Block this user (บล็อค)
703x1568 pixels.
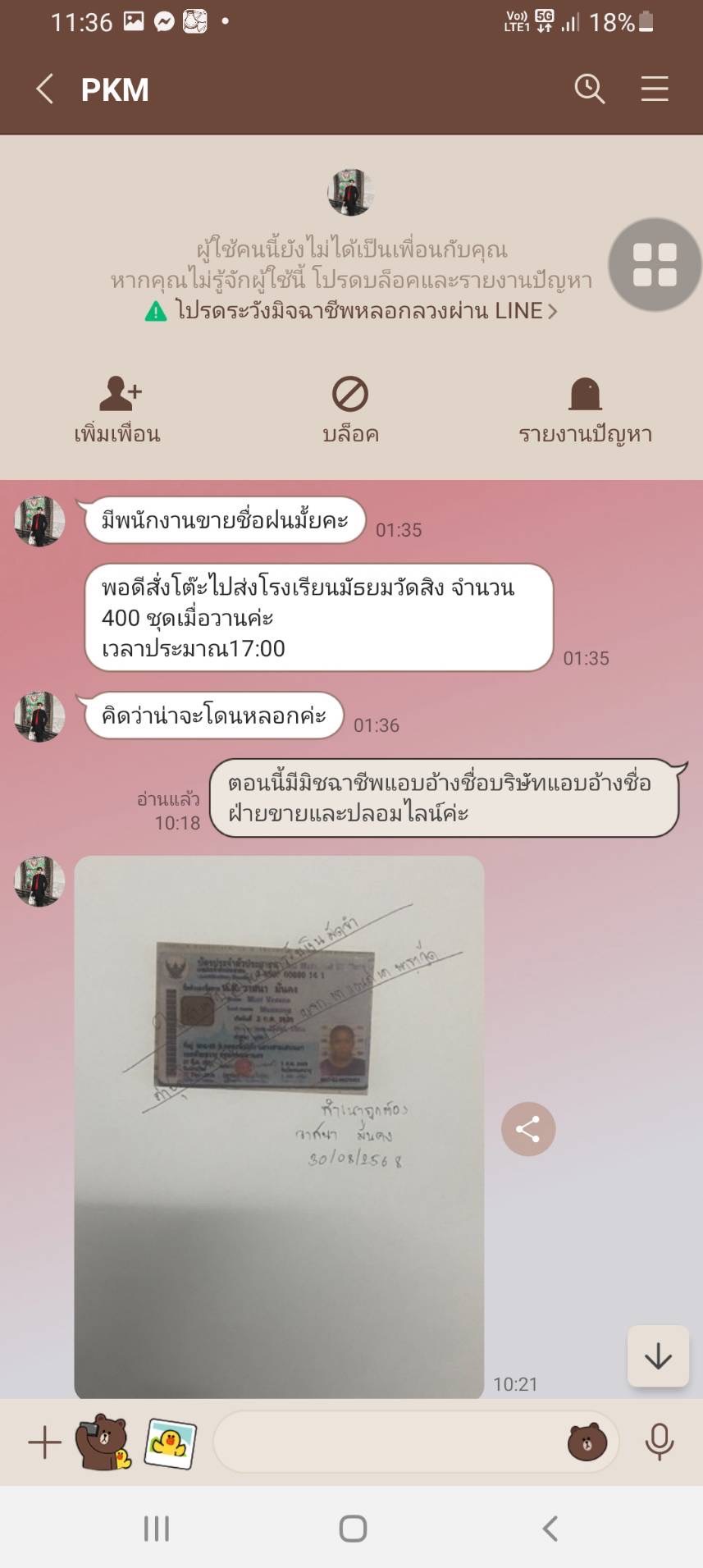350,409
